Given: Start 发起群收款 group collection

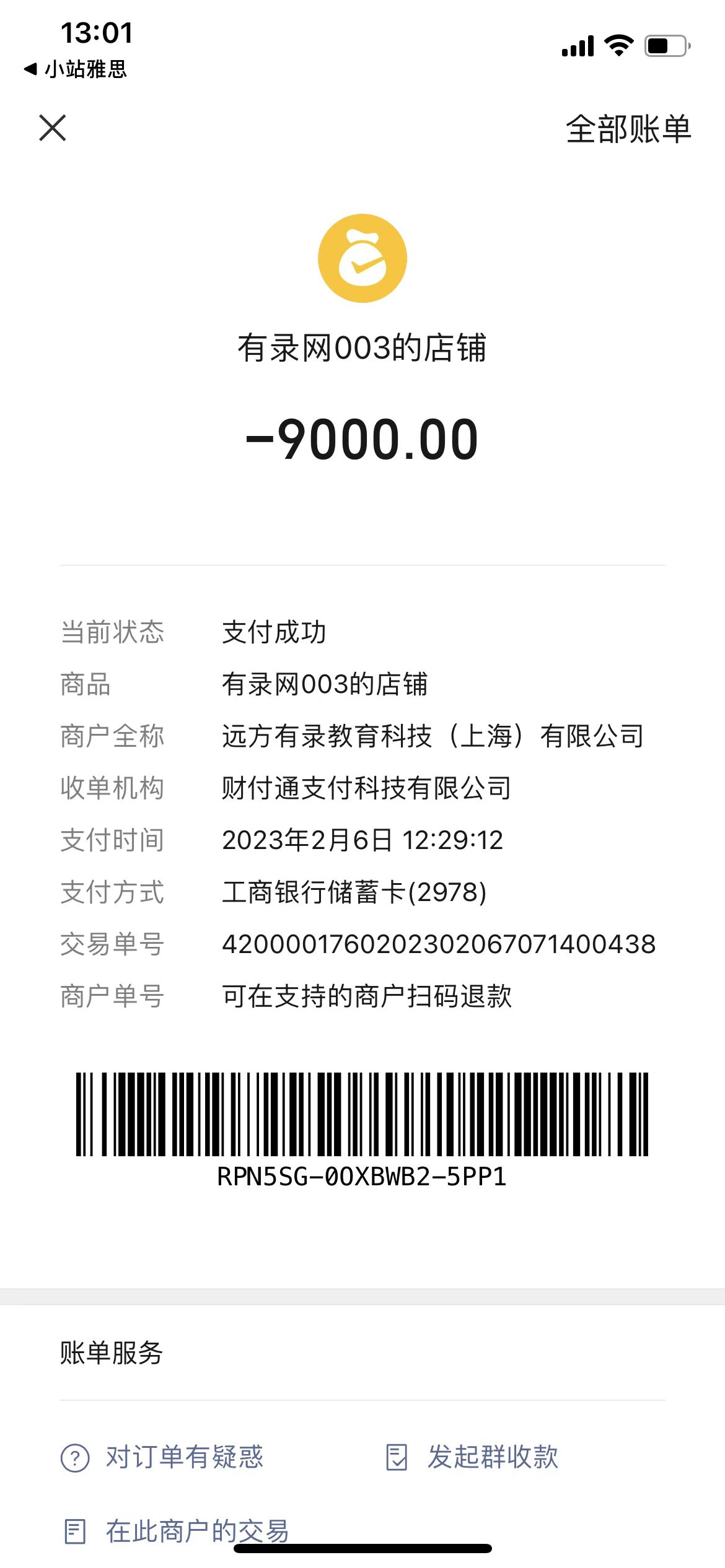Looking at the screenshot, I should [472, 1457].
